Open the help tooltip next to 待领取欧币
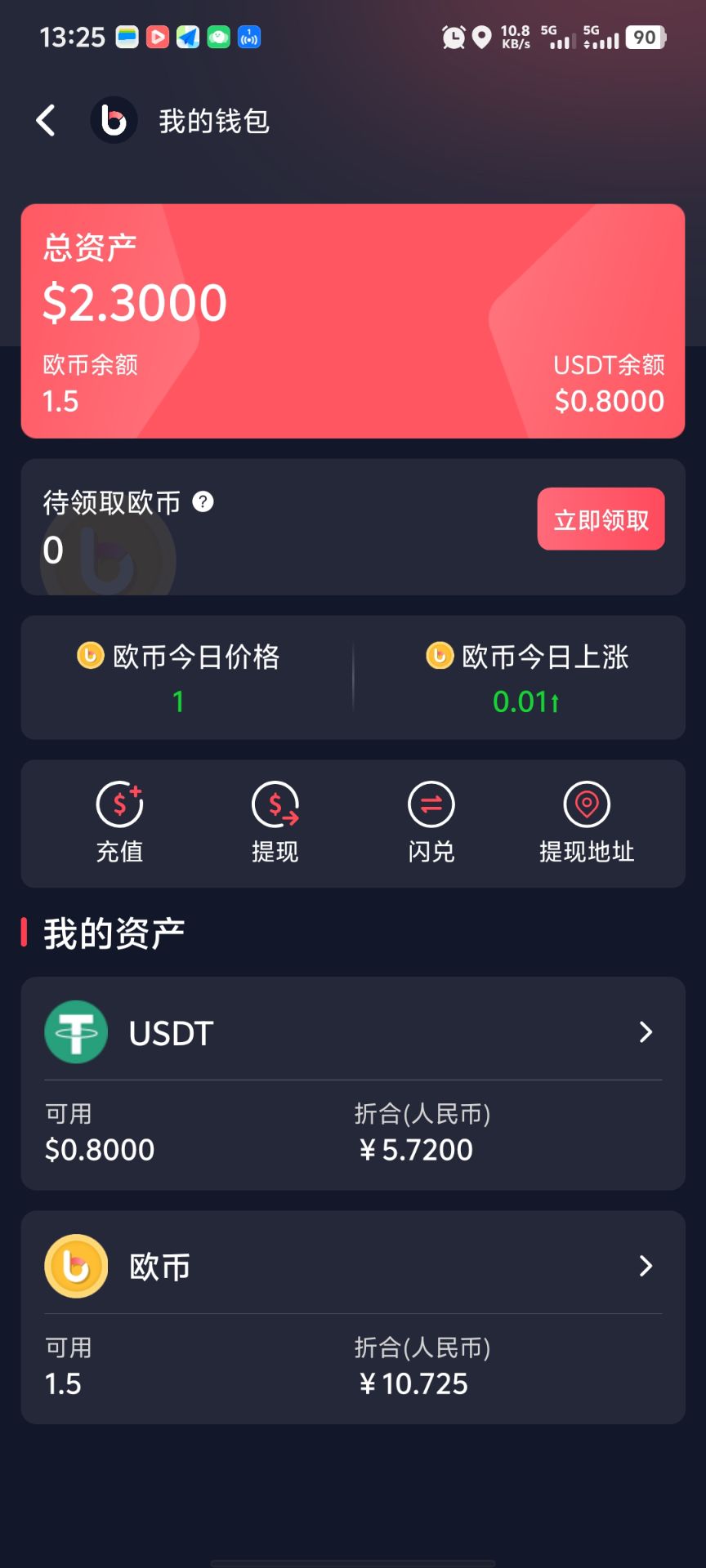The image size is (706, 1568). (x=201, y=503)
